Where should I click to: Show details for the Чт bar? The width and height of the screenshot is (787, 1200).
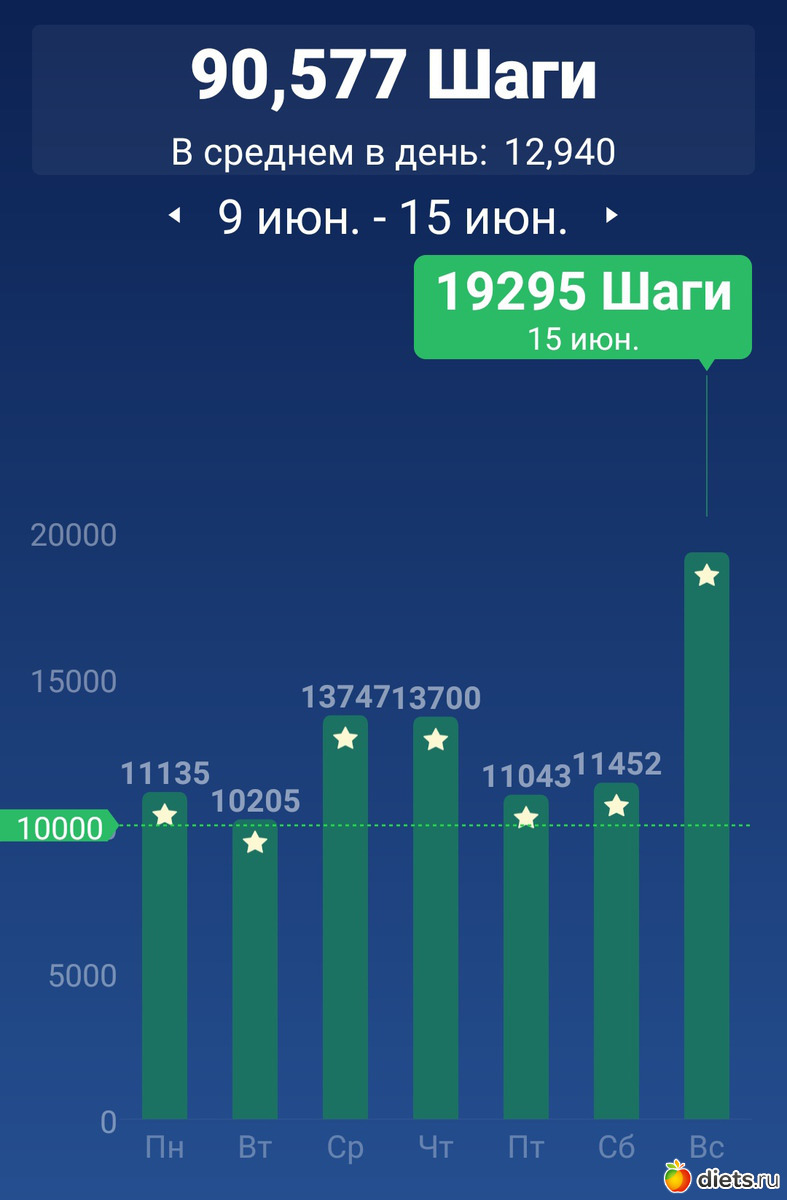click(435, 915)
